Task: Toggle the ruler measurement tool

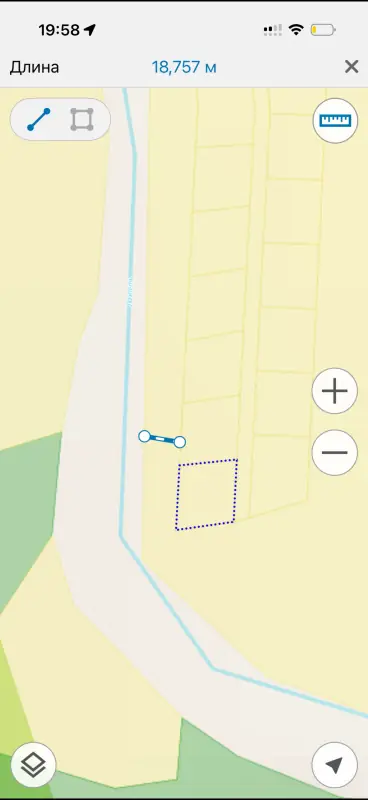Action: click(x=335, y=120)
